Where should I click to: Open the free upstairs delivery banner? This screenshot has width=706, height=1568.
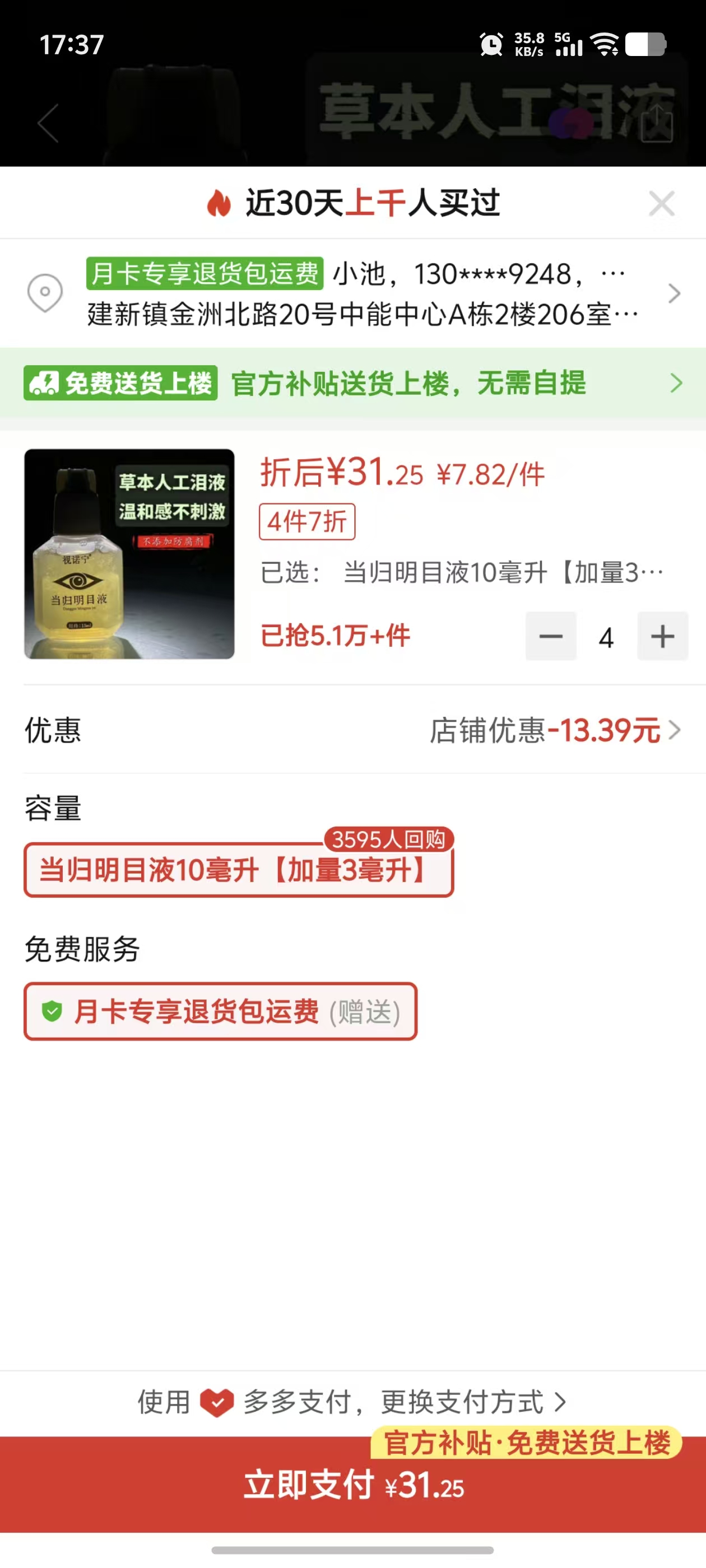coord(352,383)
